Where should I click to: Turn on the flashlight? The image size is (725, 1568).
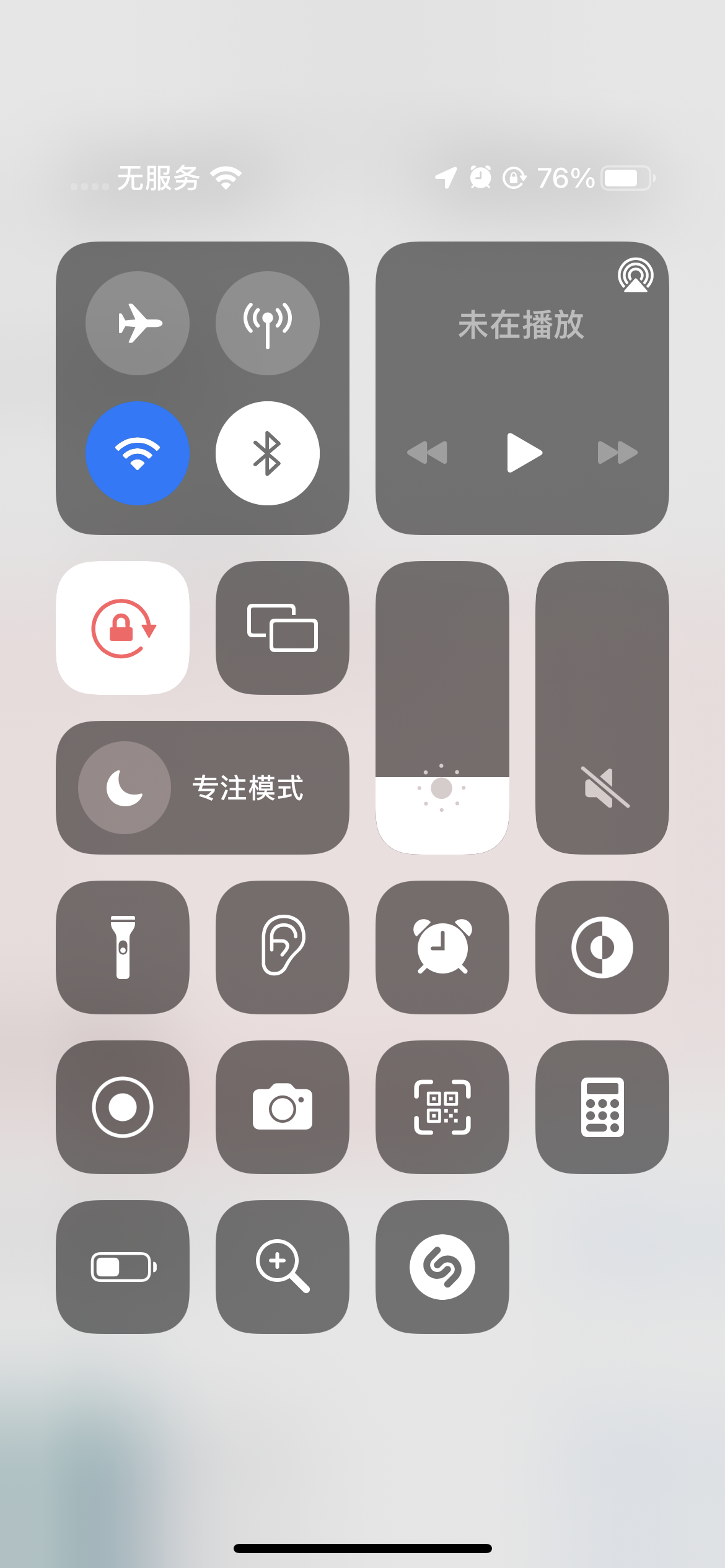point(123,947)
